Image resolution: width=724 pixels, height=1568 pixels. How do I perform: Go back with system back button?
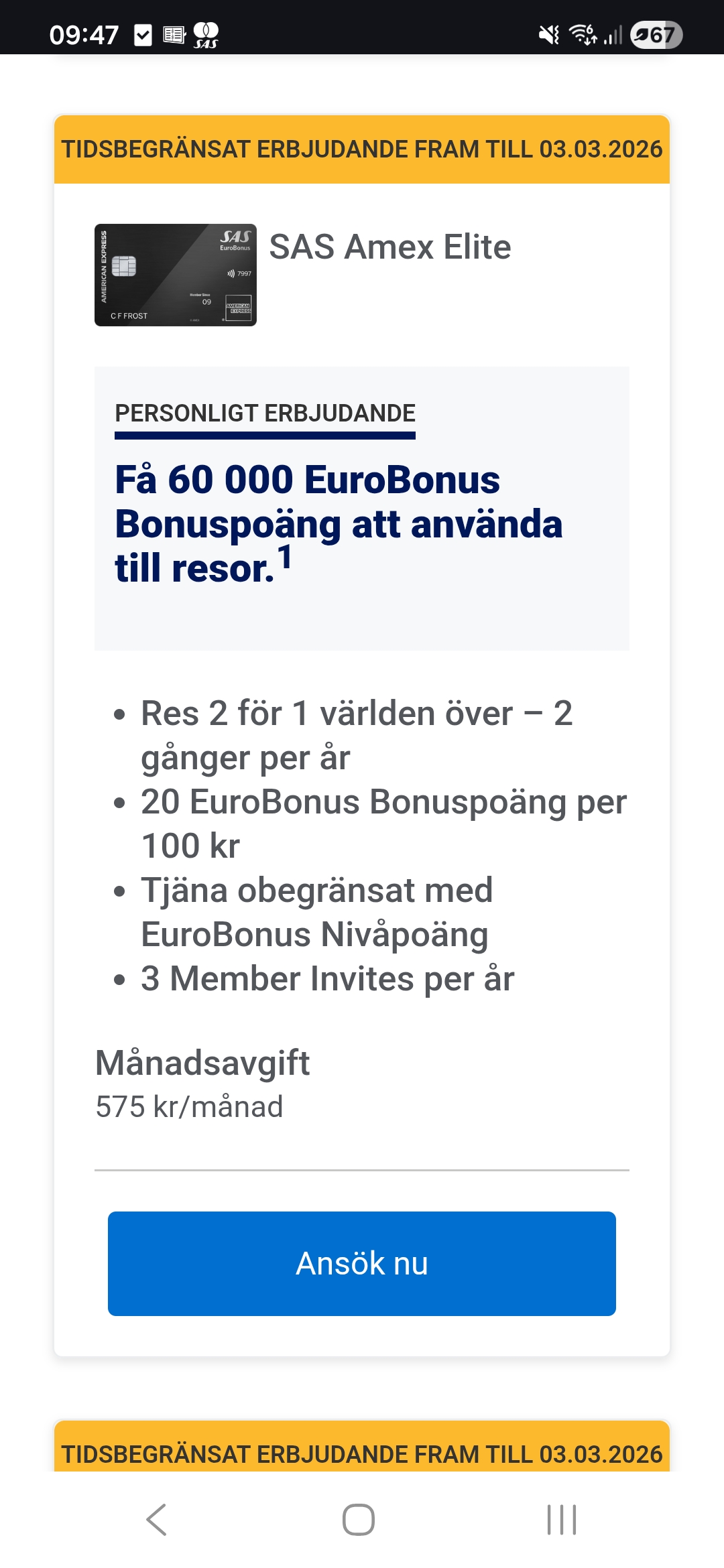[156, 1519]
